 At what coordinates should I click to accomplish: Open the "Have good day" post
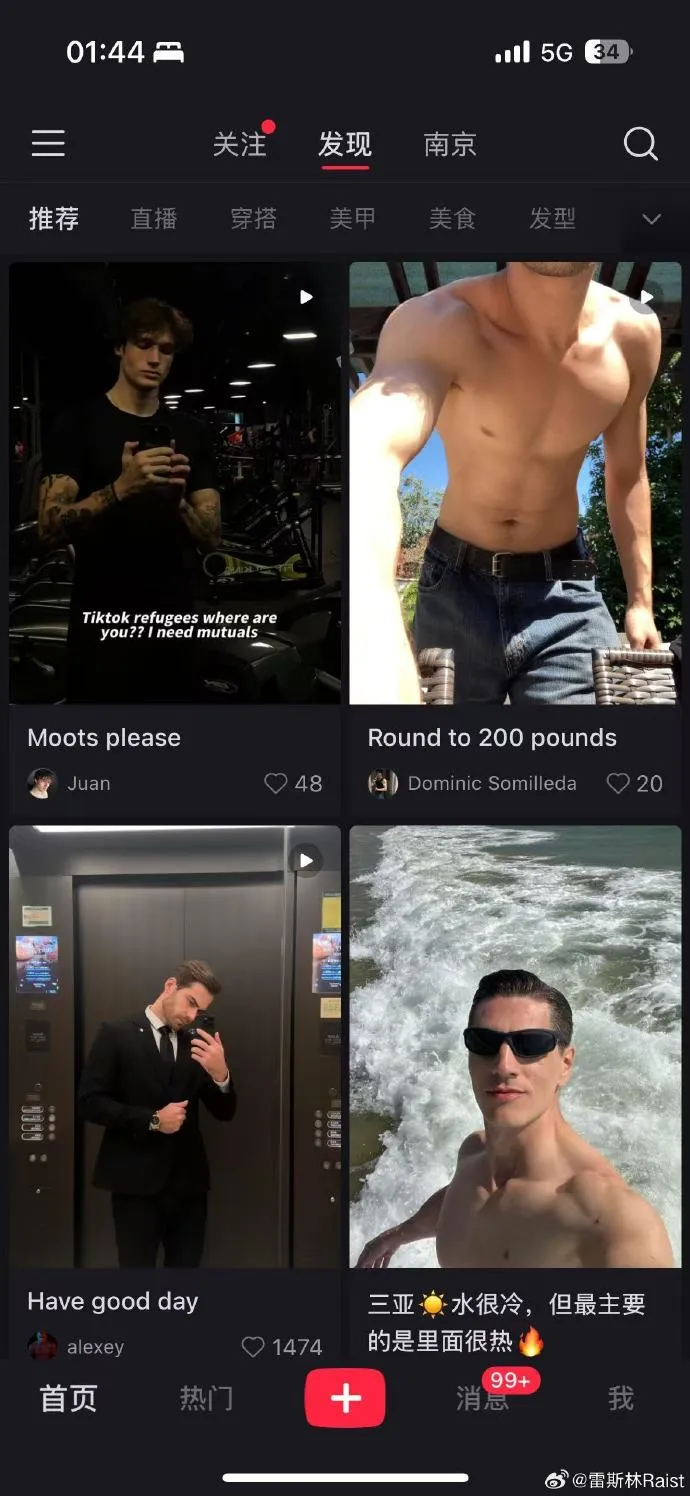[x=175, y=1045]
